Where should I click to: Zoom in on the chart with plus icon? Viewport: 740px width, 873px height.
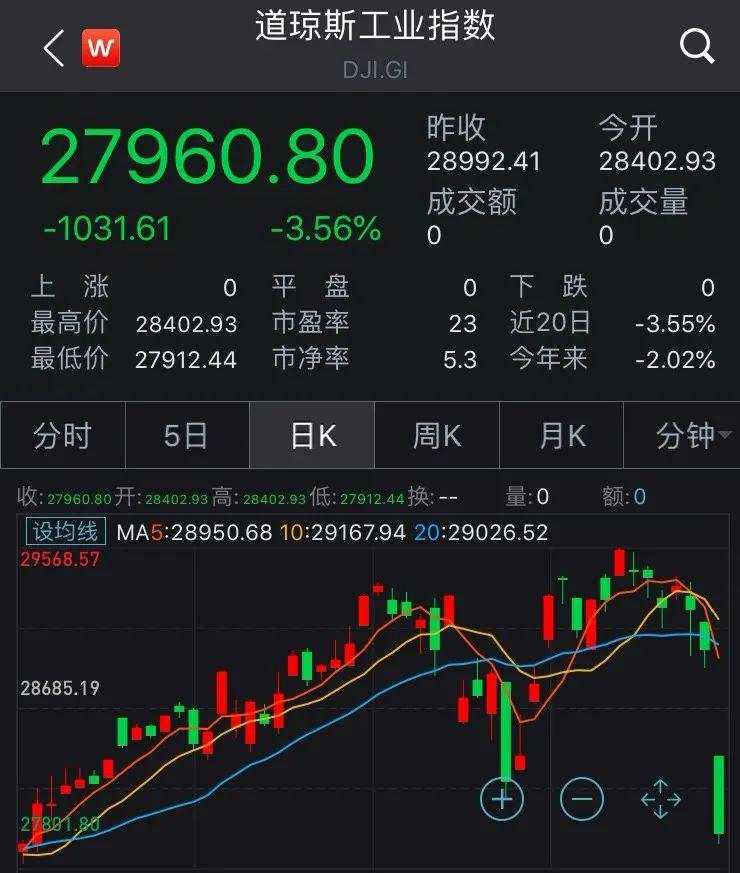click(502, 800)
